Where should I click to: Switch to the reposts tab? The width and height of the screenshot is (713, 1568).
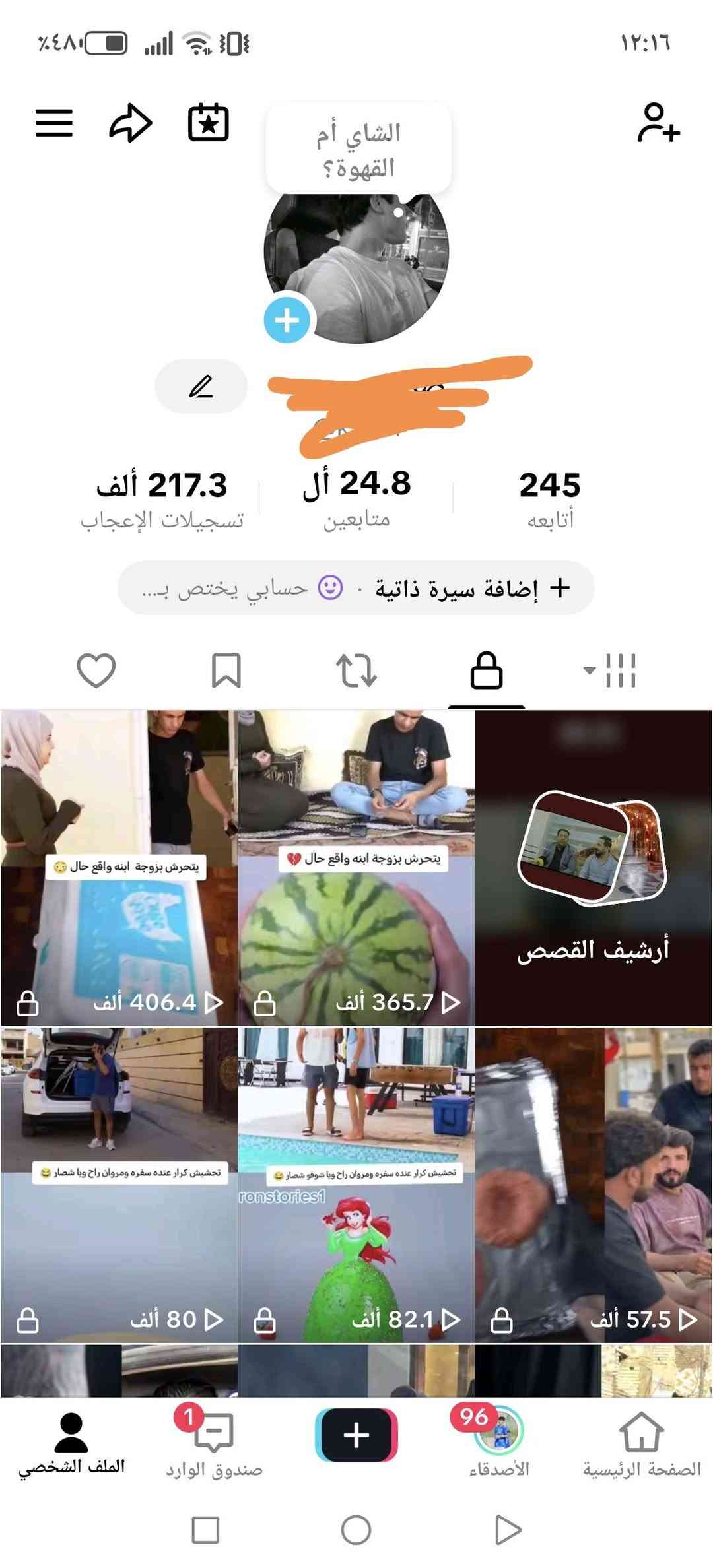click(x=356, y=670)
